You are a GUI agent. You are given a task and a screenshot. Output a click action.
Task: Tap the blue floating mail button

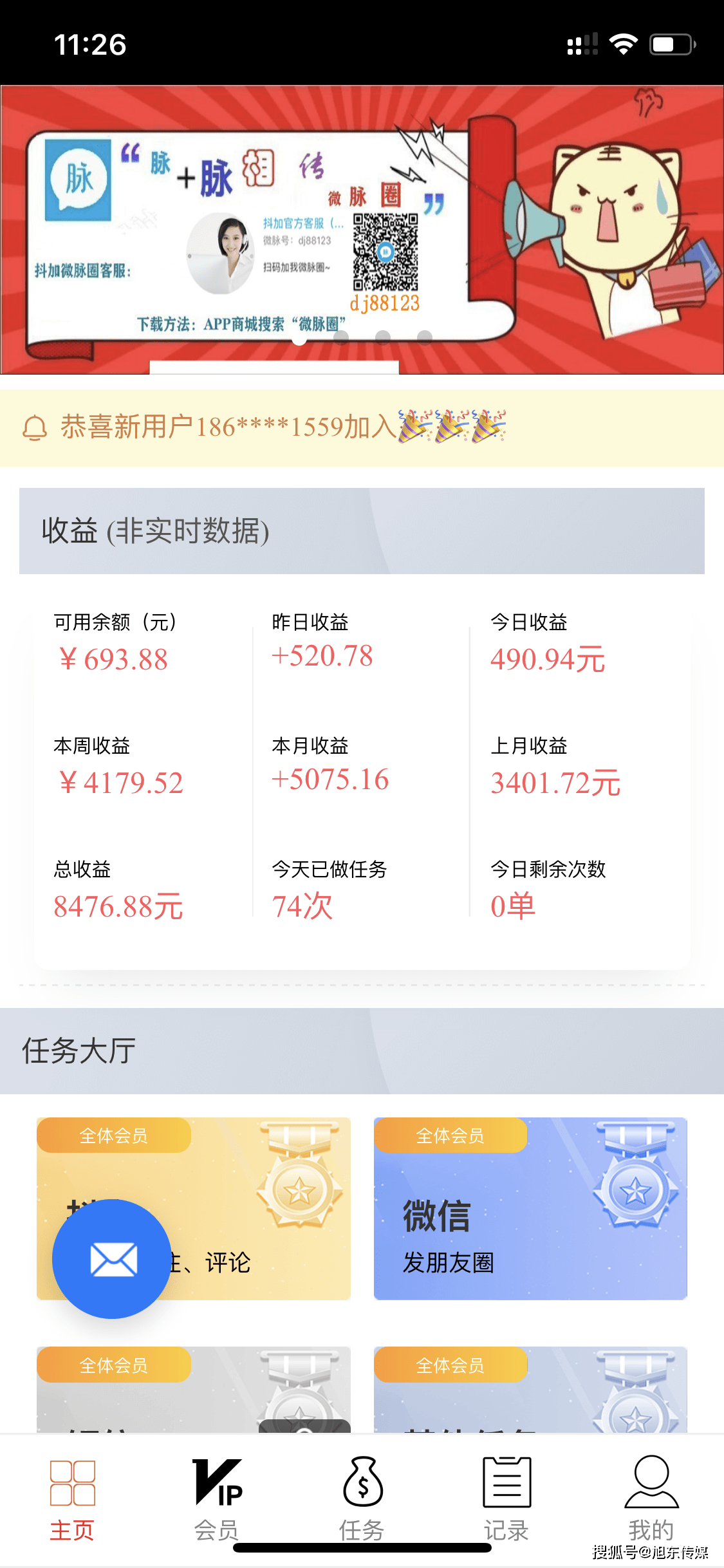(x=113, y=1258)
